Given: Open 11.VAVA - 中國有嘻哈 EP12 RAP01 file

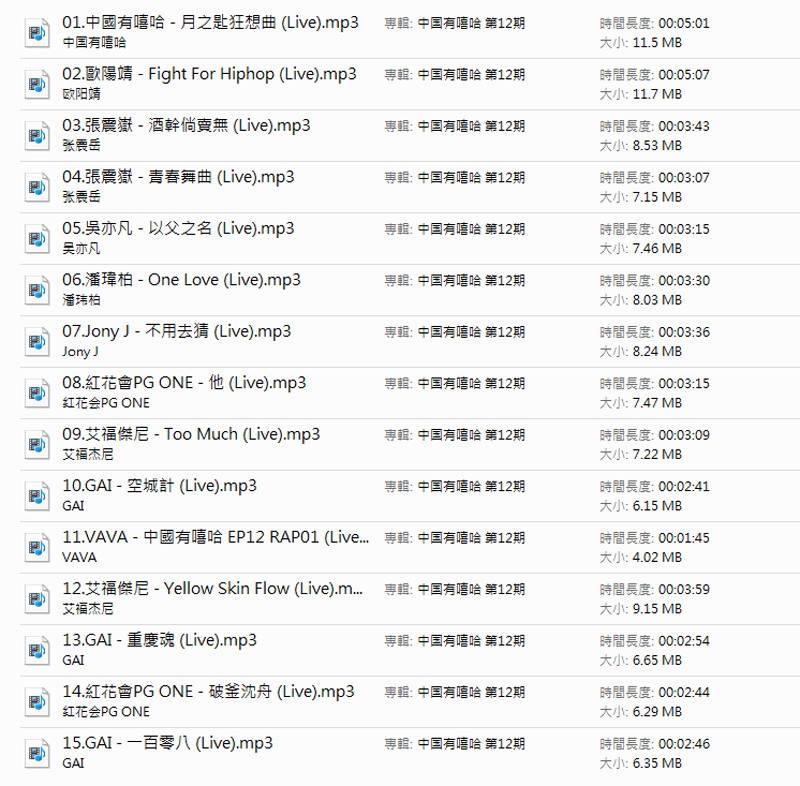Looking at the screenshot, I should click(215, 537).
